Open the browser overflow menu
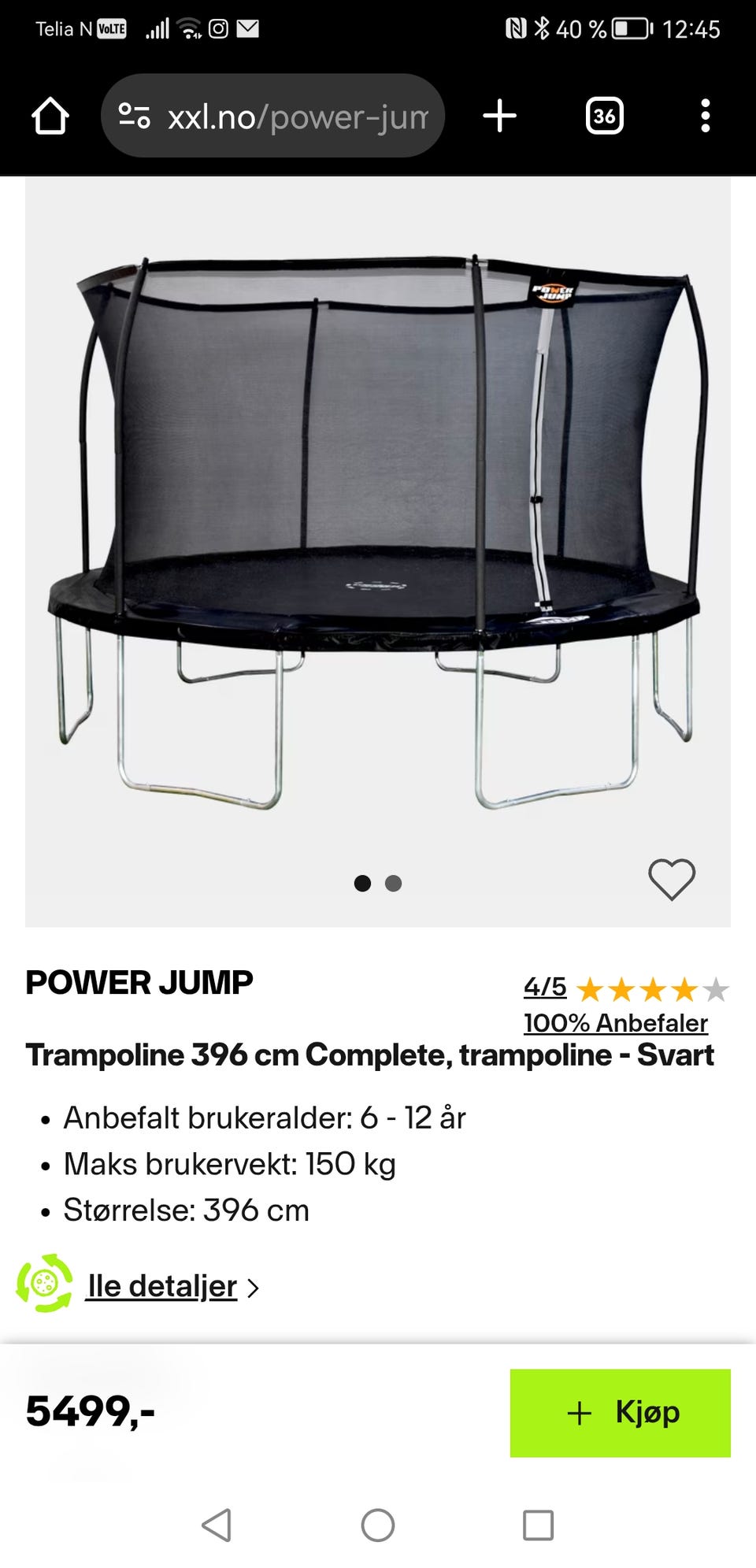This screenshot has height=1568, width=756. [705, 117]
